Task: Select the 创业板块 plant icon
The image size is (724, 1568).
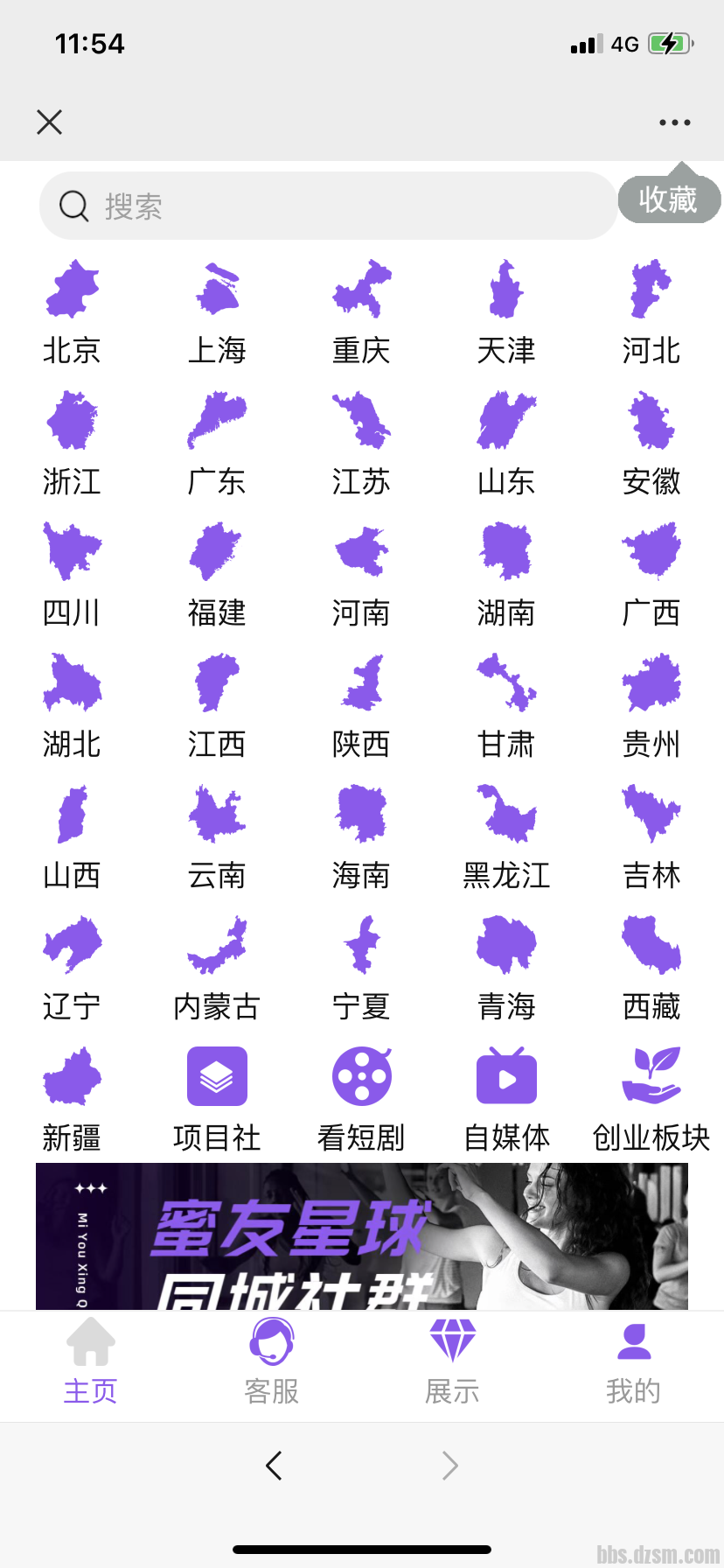Action: 651,1075
